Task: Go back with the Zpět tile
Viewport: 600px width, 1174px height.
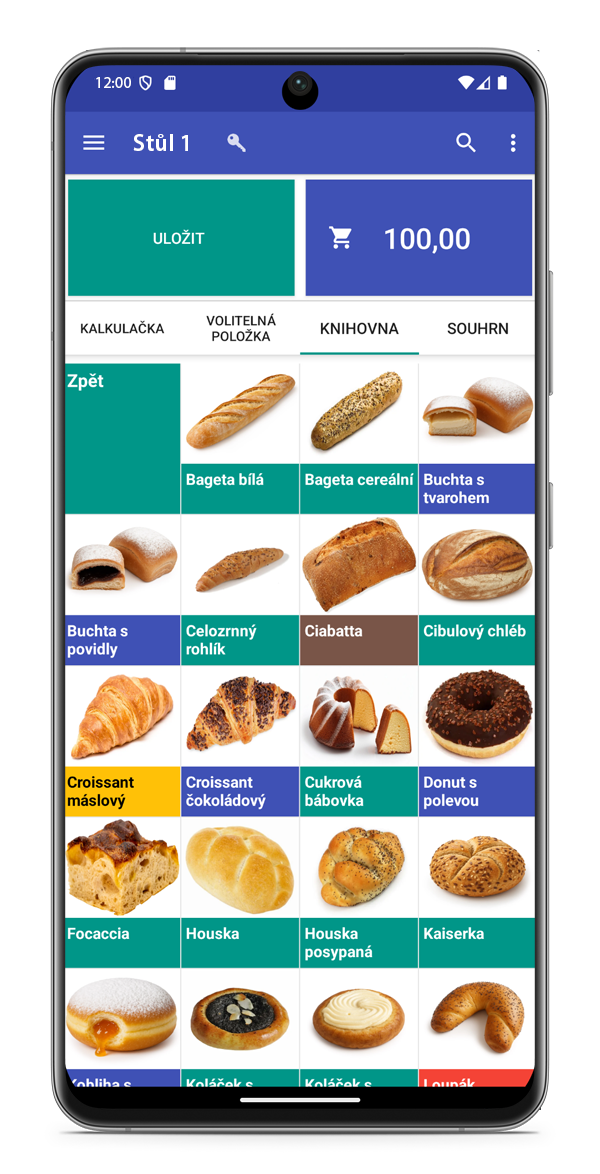Action: (123, 438)
